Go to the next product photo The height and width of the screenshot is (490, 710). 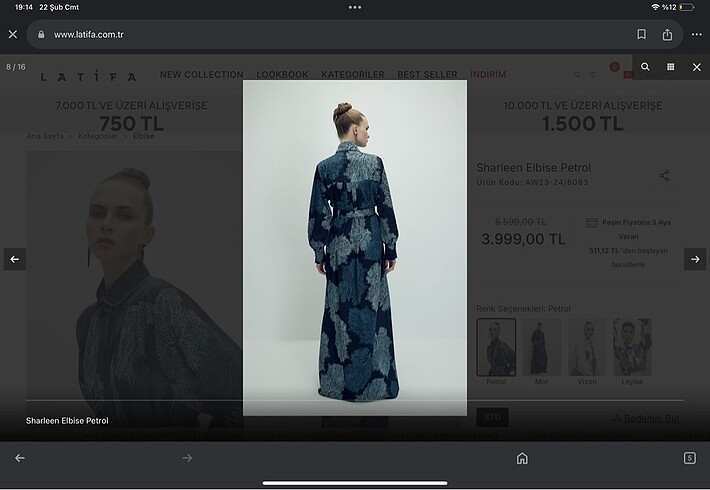pos(695,259)
